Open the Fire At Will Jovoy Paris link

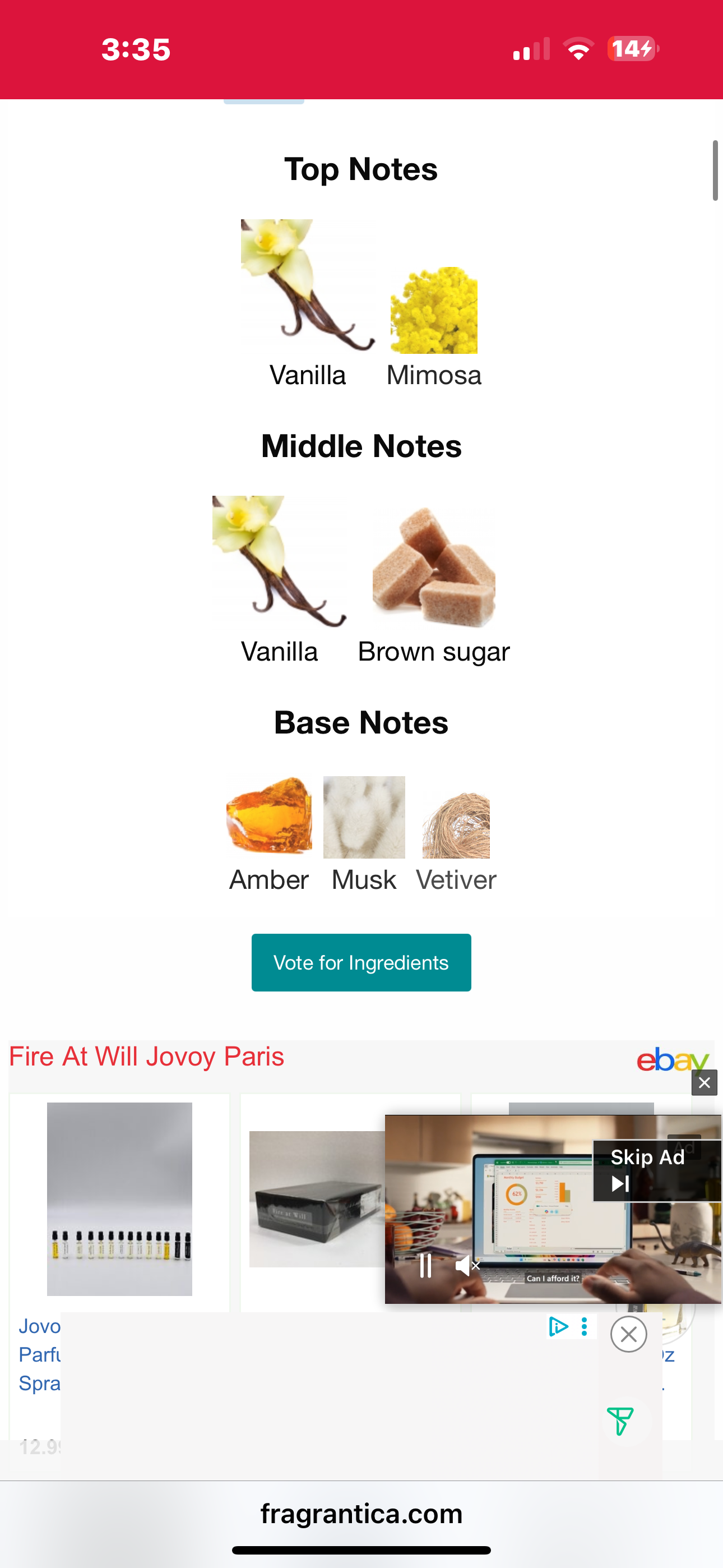(146, 1057)
